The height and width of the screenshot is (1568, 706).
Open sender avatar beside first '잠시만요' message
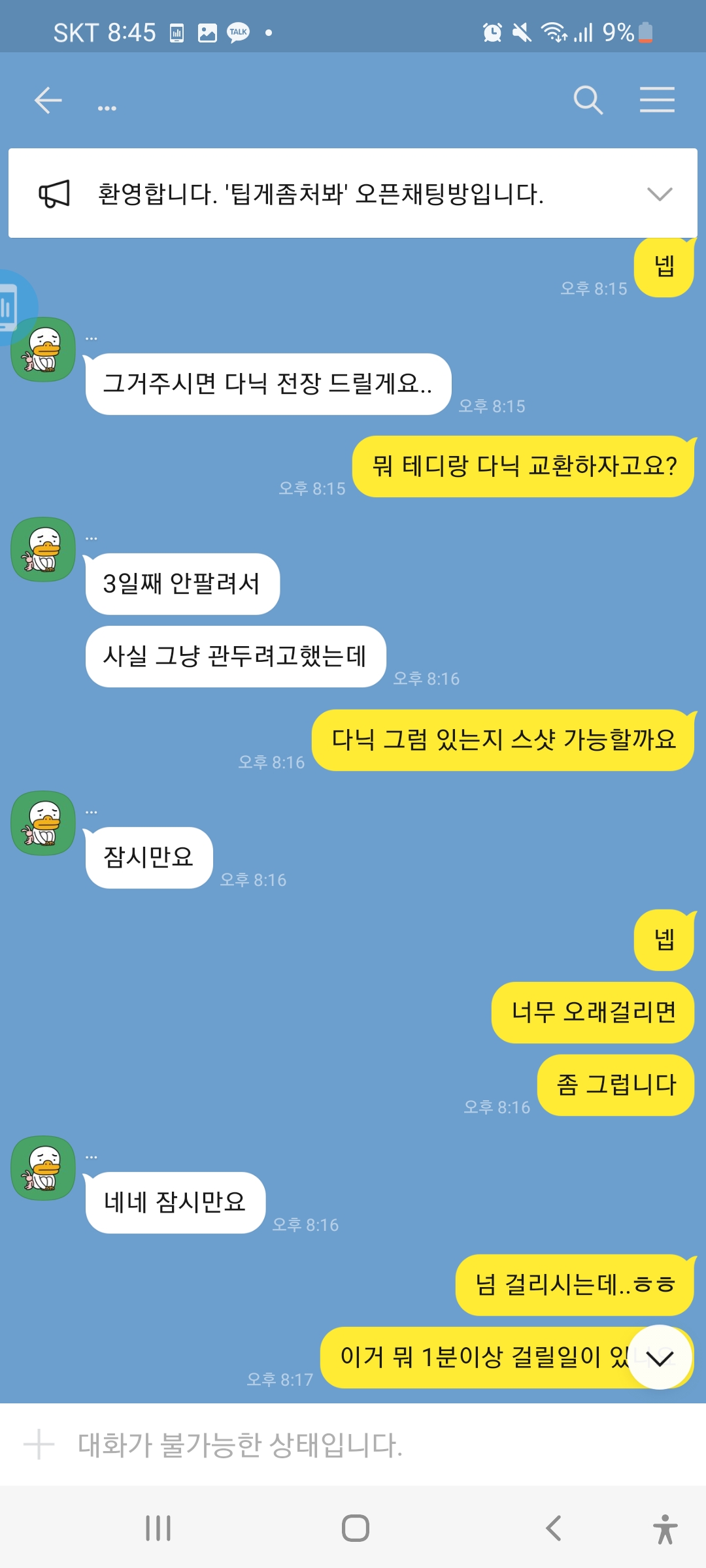click(43, 823)
